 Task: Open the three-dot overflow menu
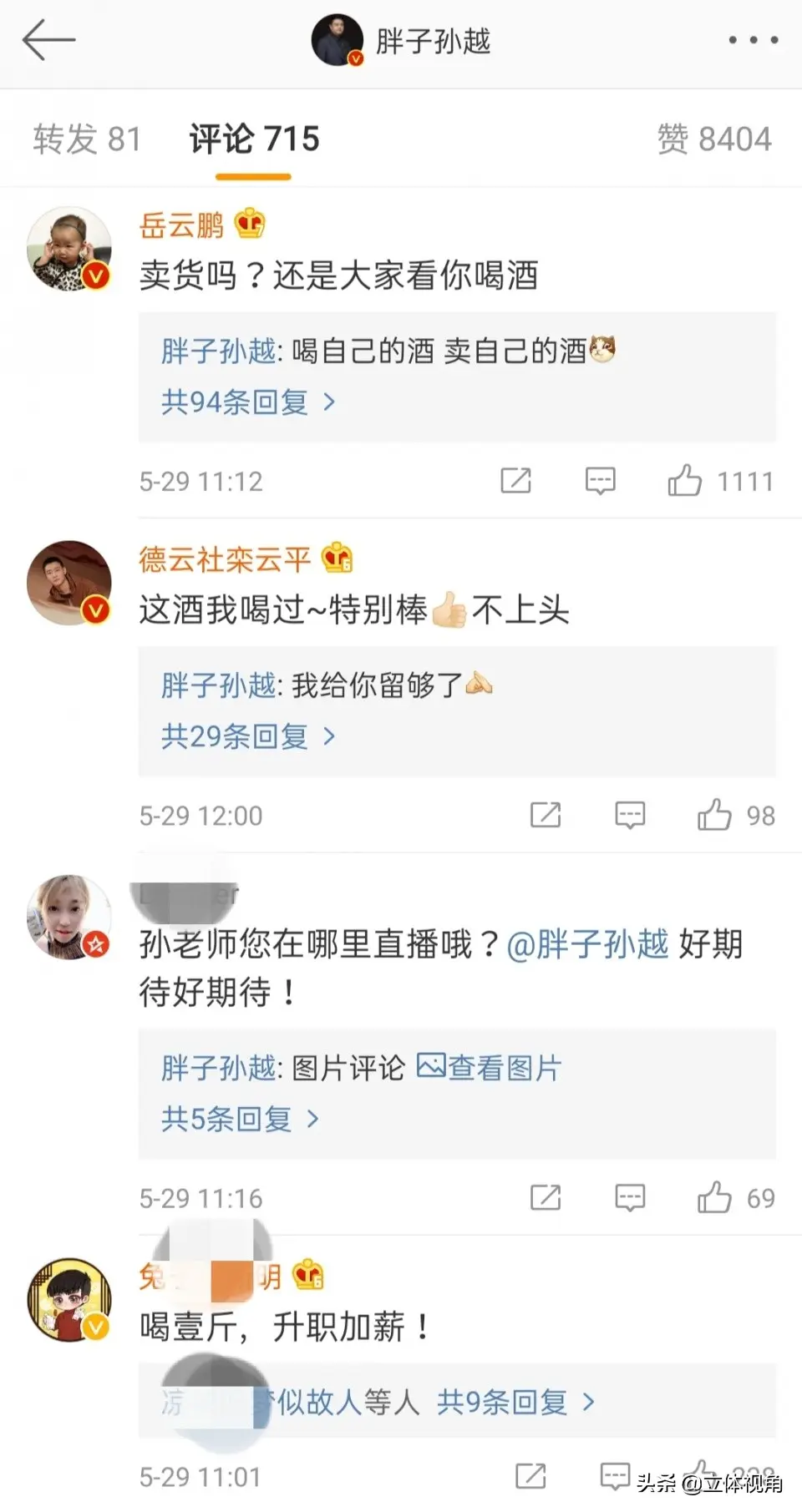(x=753, y=40)
